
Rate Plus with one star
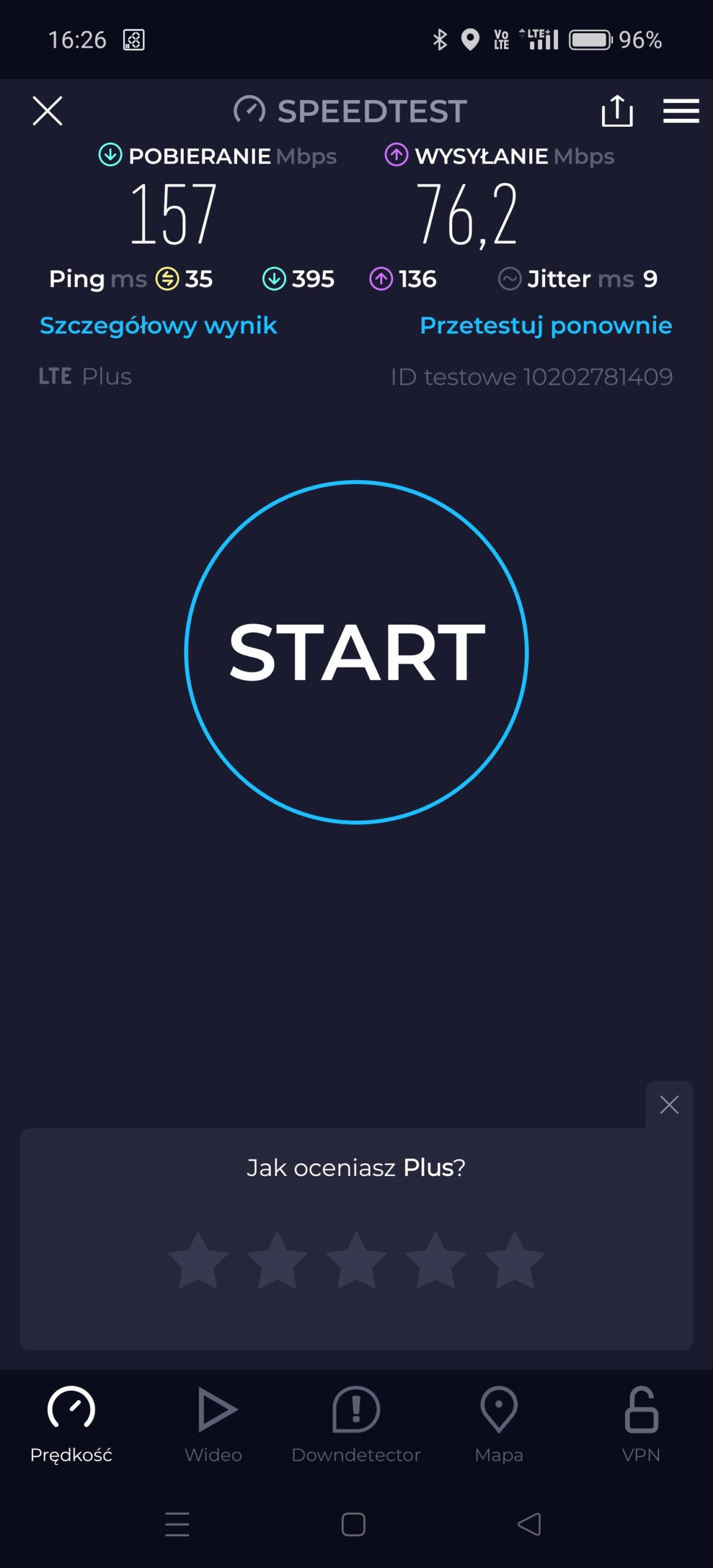[198, 1261]
